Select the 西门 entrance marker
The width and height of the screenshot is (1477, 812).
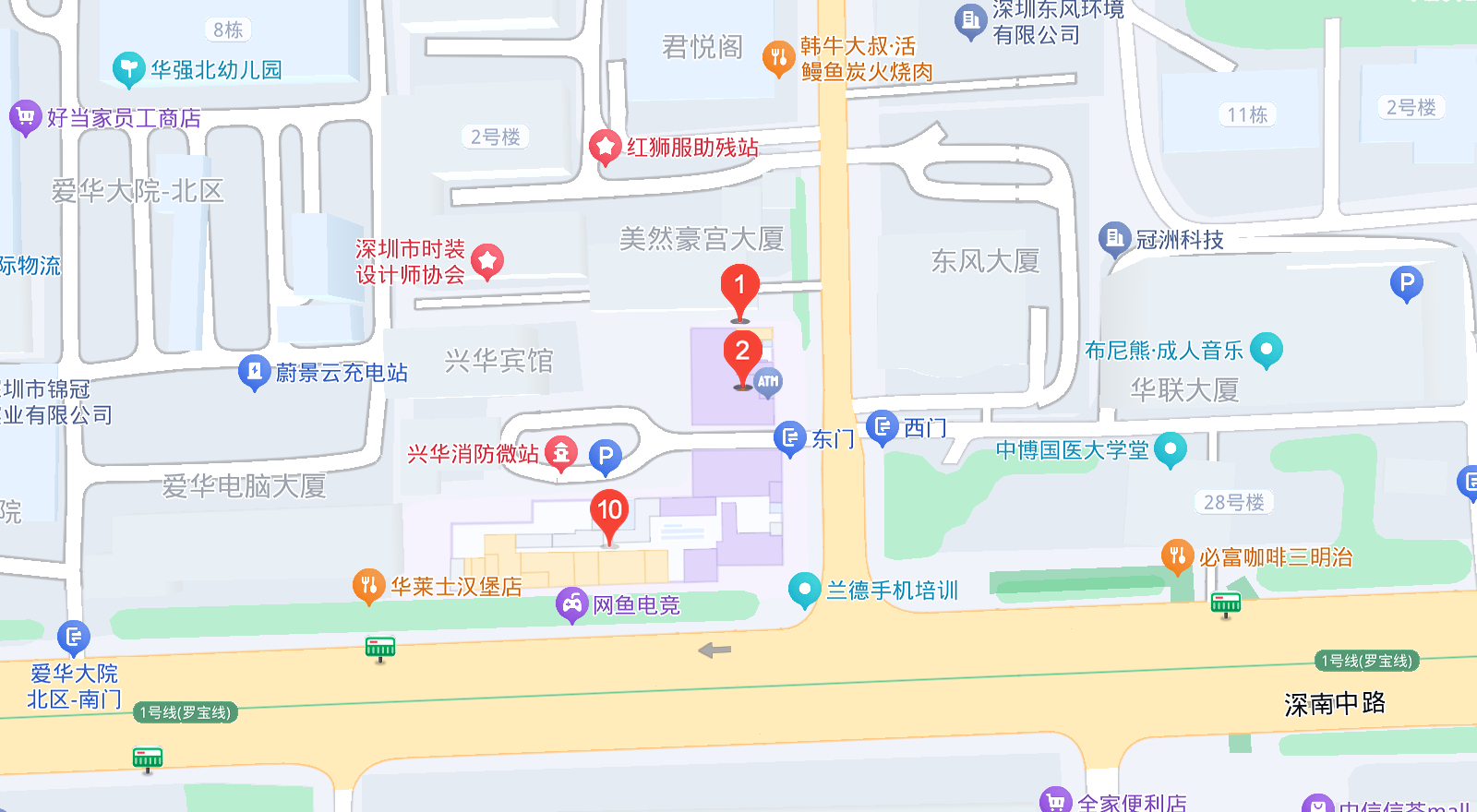883,427
